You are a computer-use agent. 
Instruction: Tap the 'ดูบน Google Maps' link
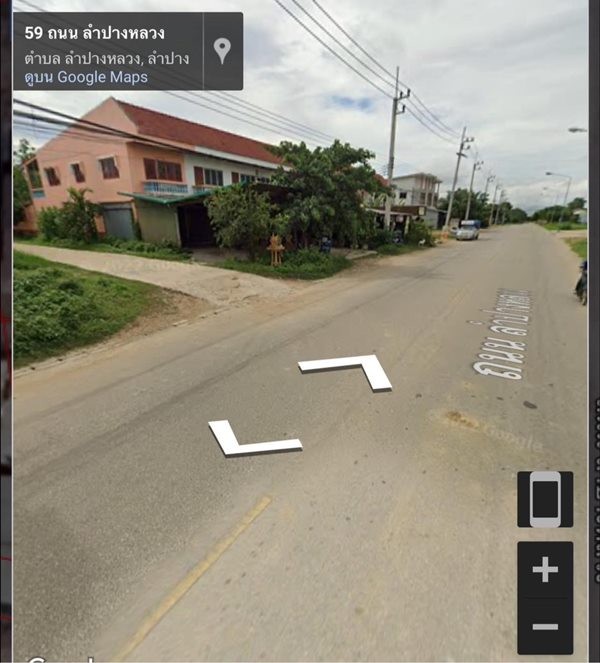(86, 77)
